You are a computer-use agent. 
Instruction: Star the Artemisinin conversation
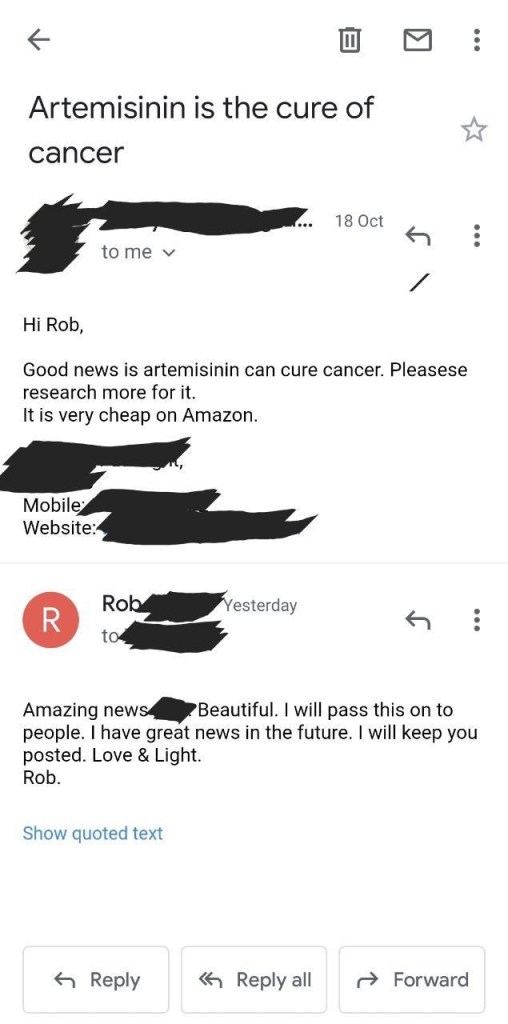coord(474,131)
